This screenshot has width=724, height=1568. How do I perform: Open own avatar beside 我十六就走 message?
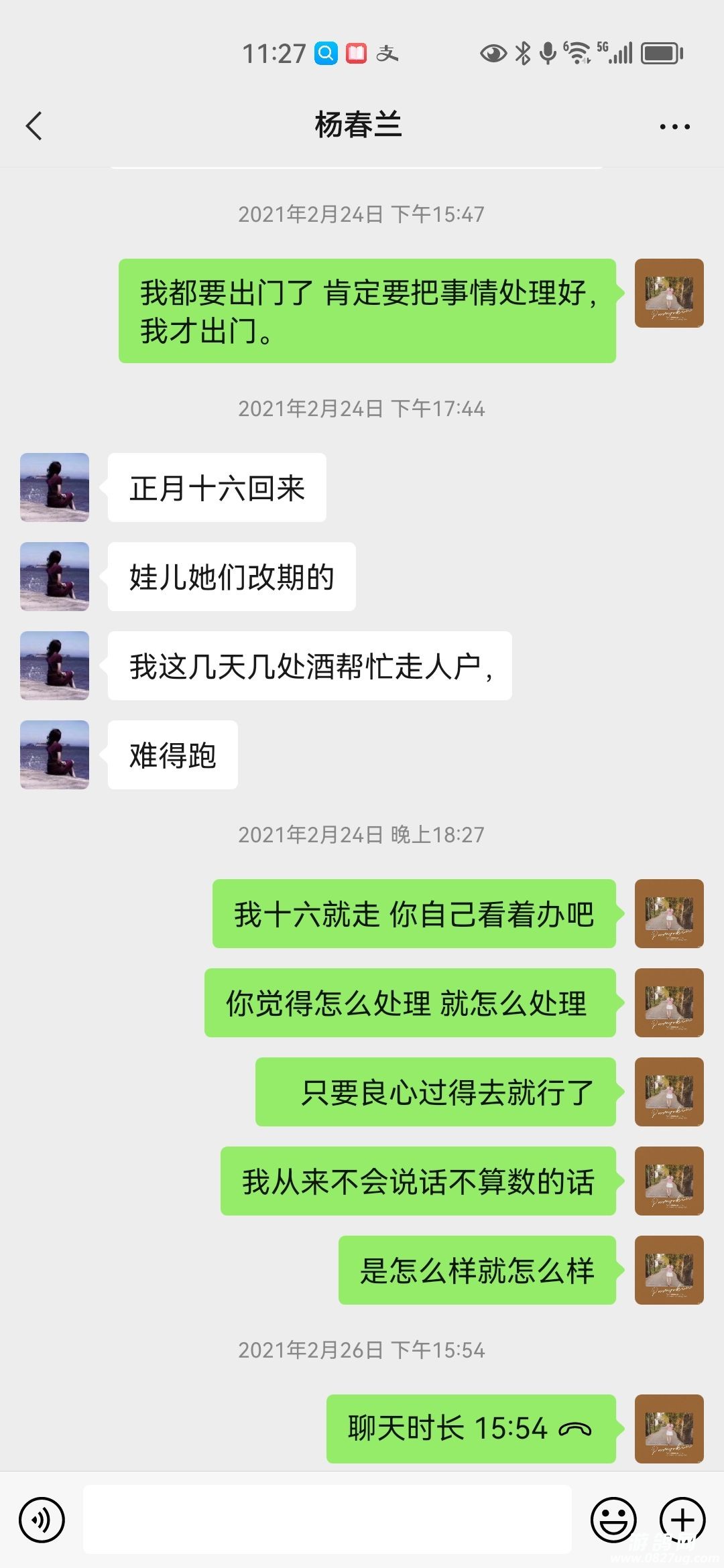(x=669, y=913)
